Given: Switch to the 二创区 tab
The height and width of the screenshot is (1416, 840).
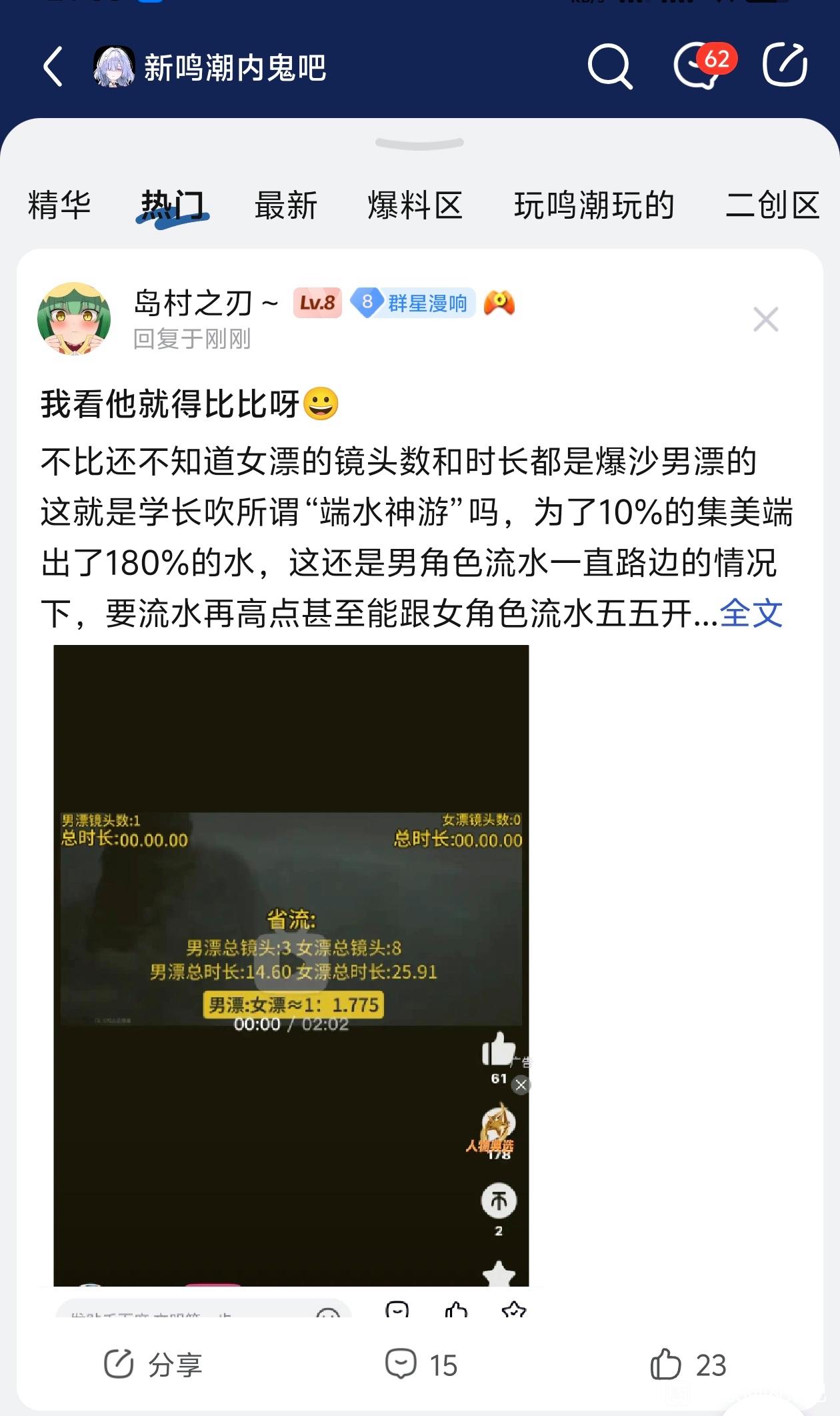Looking at the screenshot, I should (772, 205).
